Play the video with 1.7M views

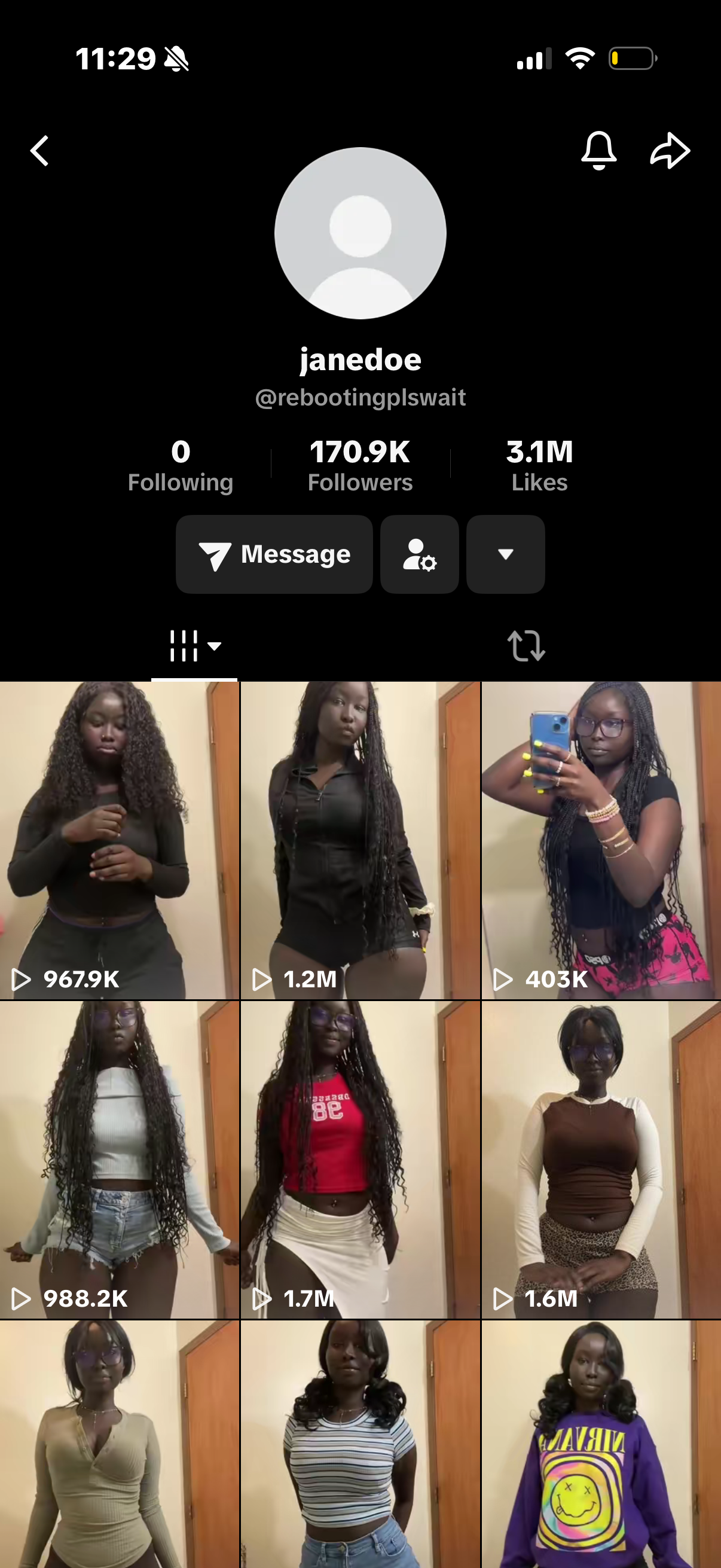click(360, 1160)
